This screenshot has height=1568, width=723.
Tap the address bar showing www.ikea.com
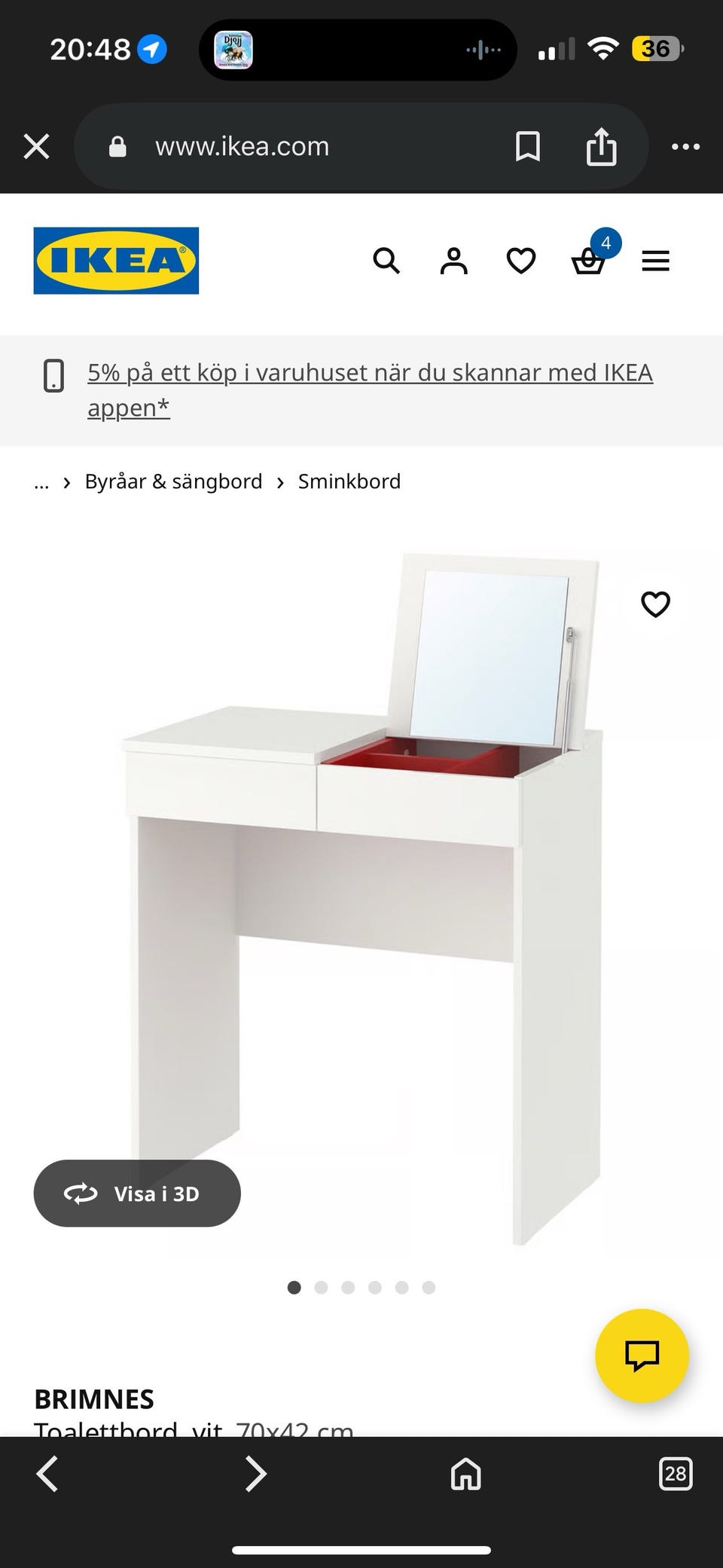(243, 146)
